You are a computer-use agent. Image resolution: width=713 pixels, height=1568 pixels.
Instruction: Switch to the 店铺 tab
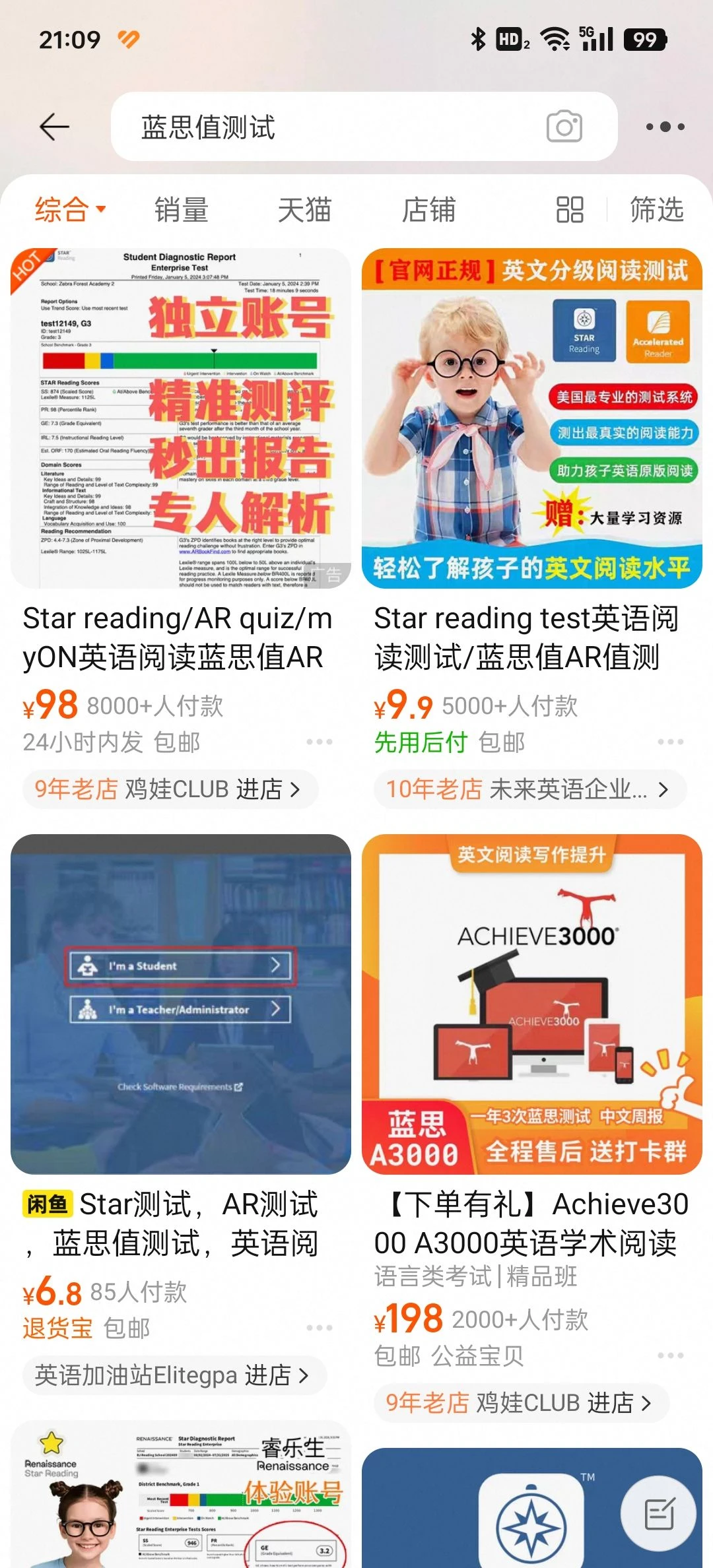[x=428, y=210]
